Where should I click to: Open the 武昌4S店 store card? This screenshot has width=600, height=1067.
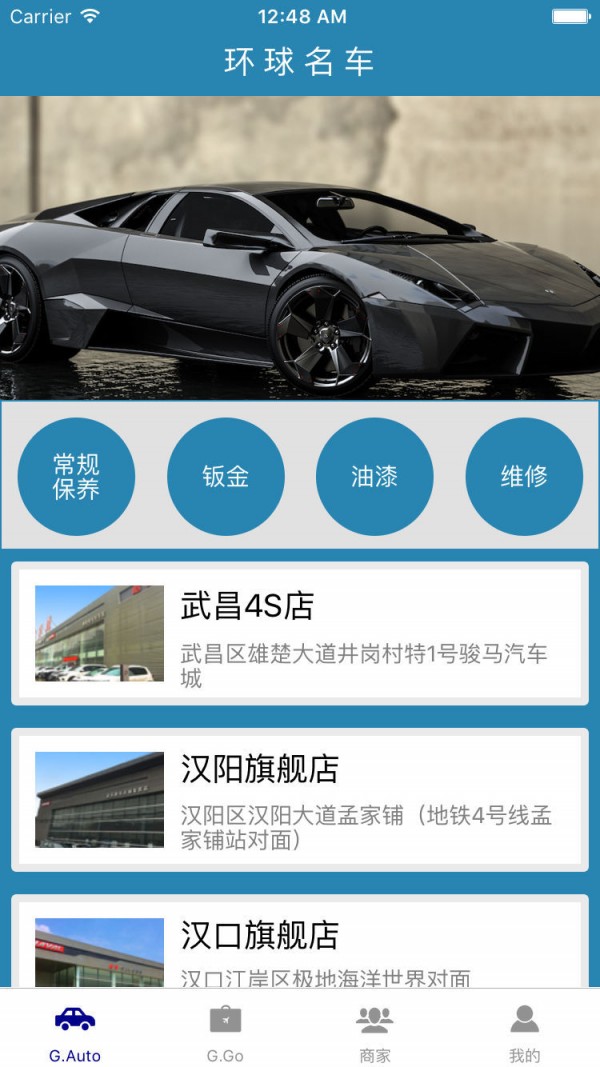pyautogui.click(x=300, y=634)
